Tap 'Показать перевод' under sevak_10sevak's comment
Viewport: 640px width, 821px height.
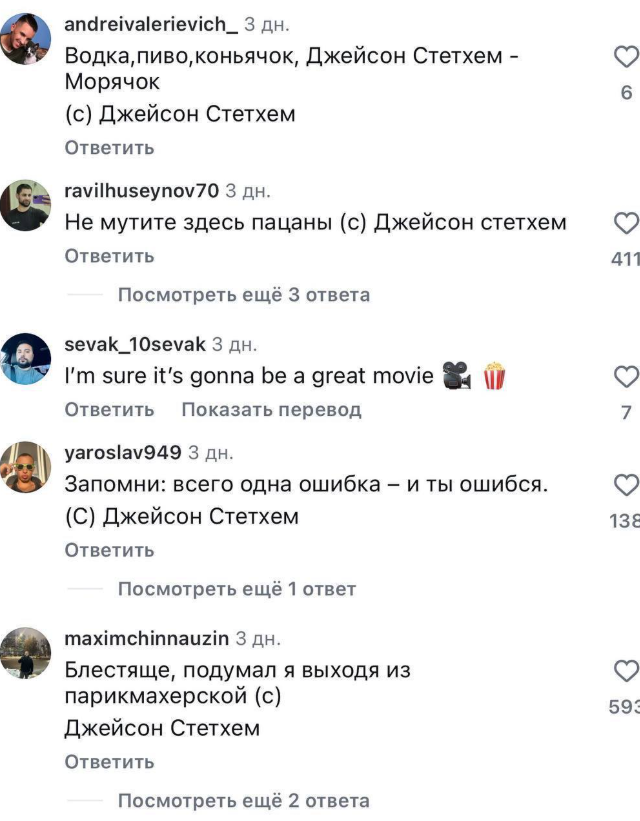(271, 409)
